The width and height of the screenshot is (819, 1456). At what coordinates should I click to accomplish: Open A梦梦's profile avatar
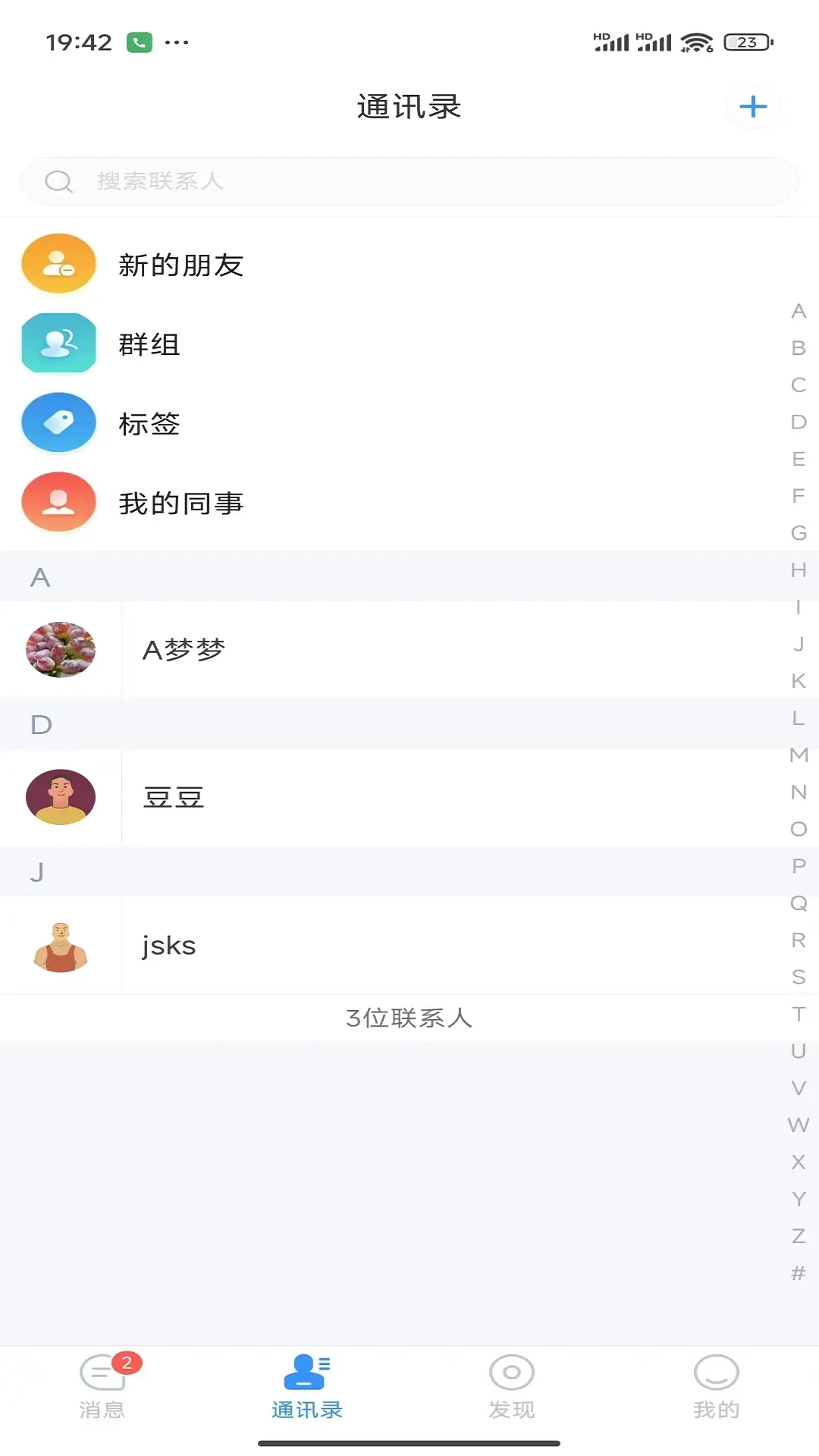pyautogui.click(x=61, y=649)
